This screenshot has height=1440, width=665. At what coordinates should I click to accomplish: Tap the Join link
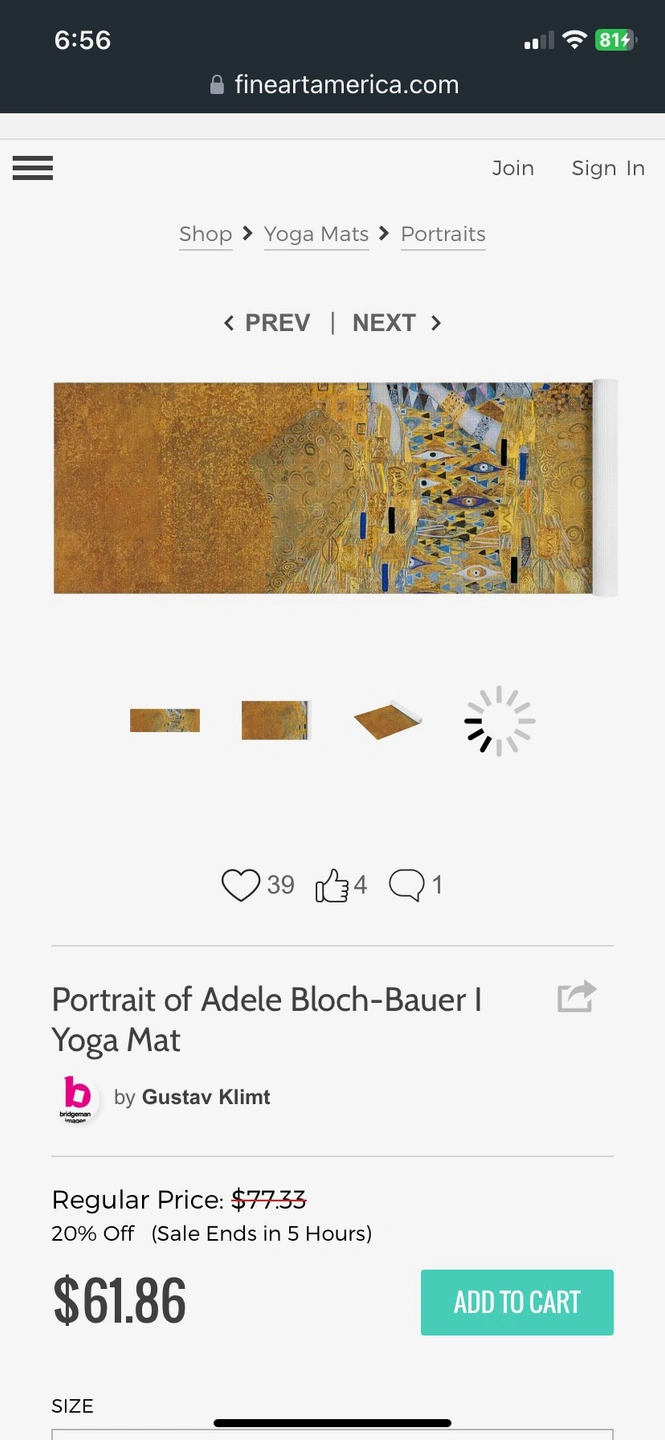point(512,168)
